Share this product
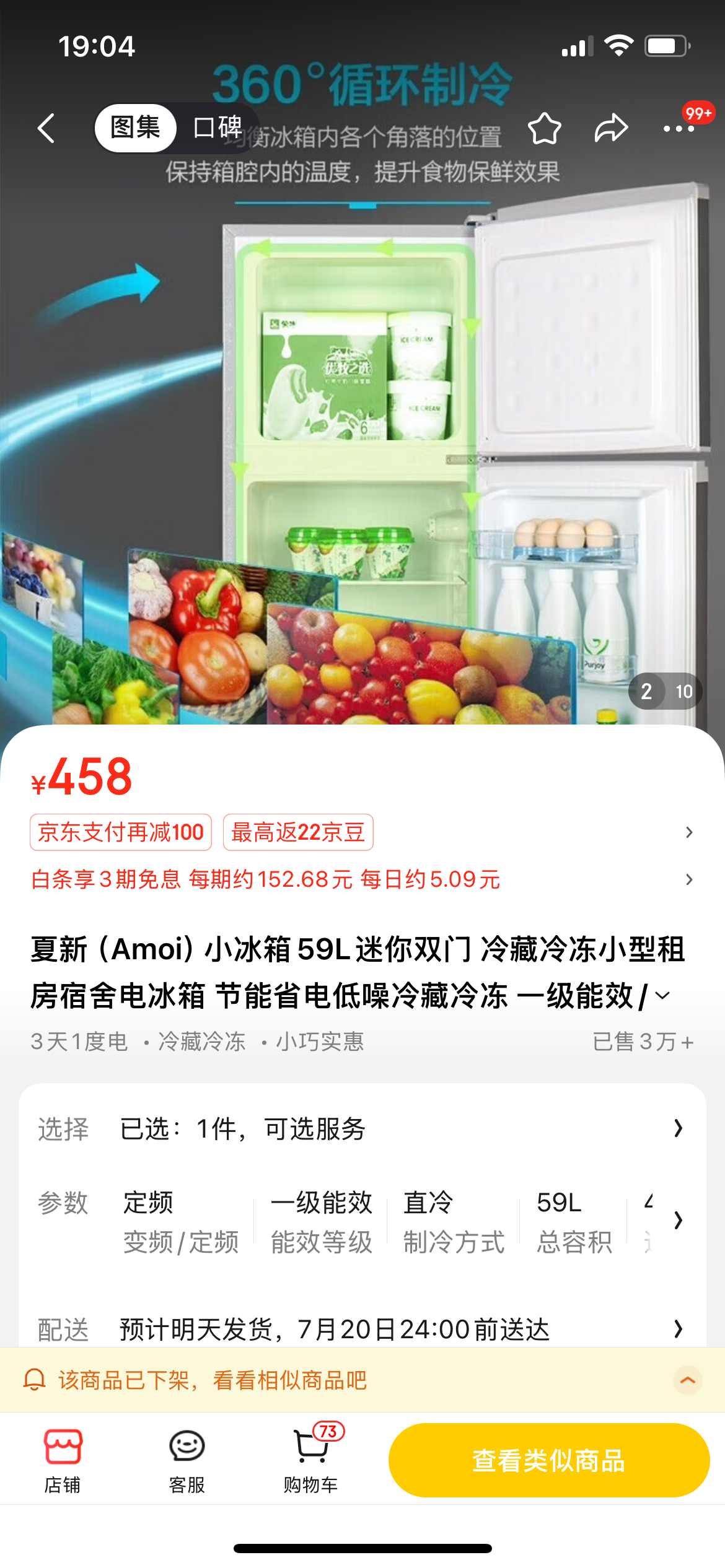This screenshot has height=1568, width=725. pyautogui.click(x=611, y=128)
